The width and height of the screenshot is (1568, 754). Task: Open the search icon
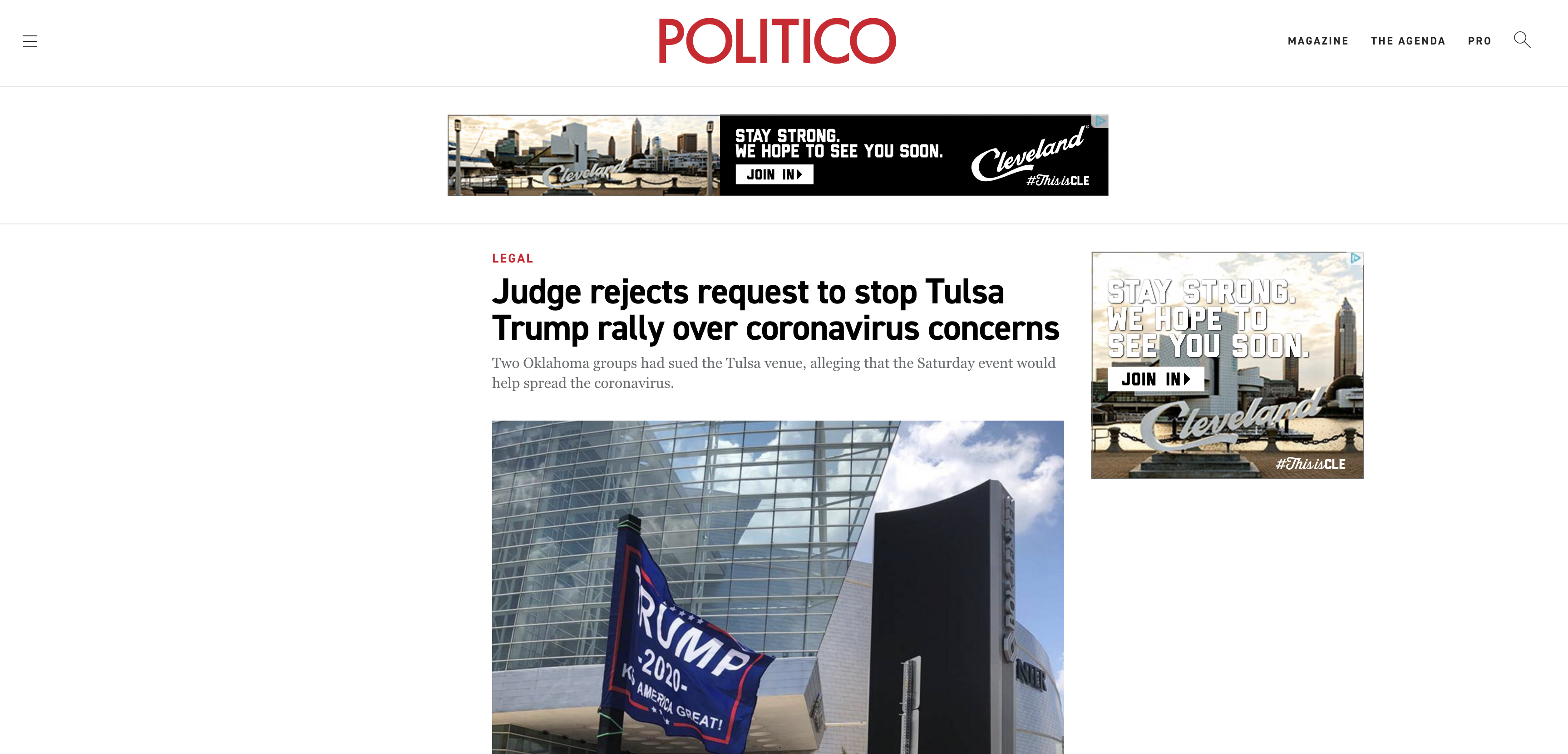1522,40
